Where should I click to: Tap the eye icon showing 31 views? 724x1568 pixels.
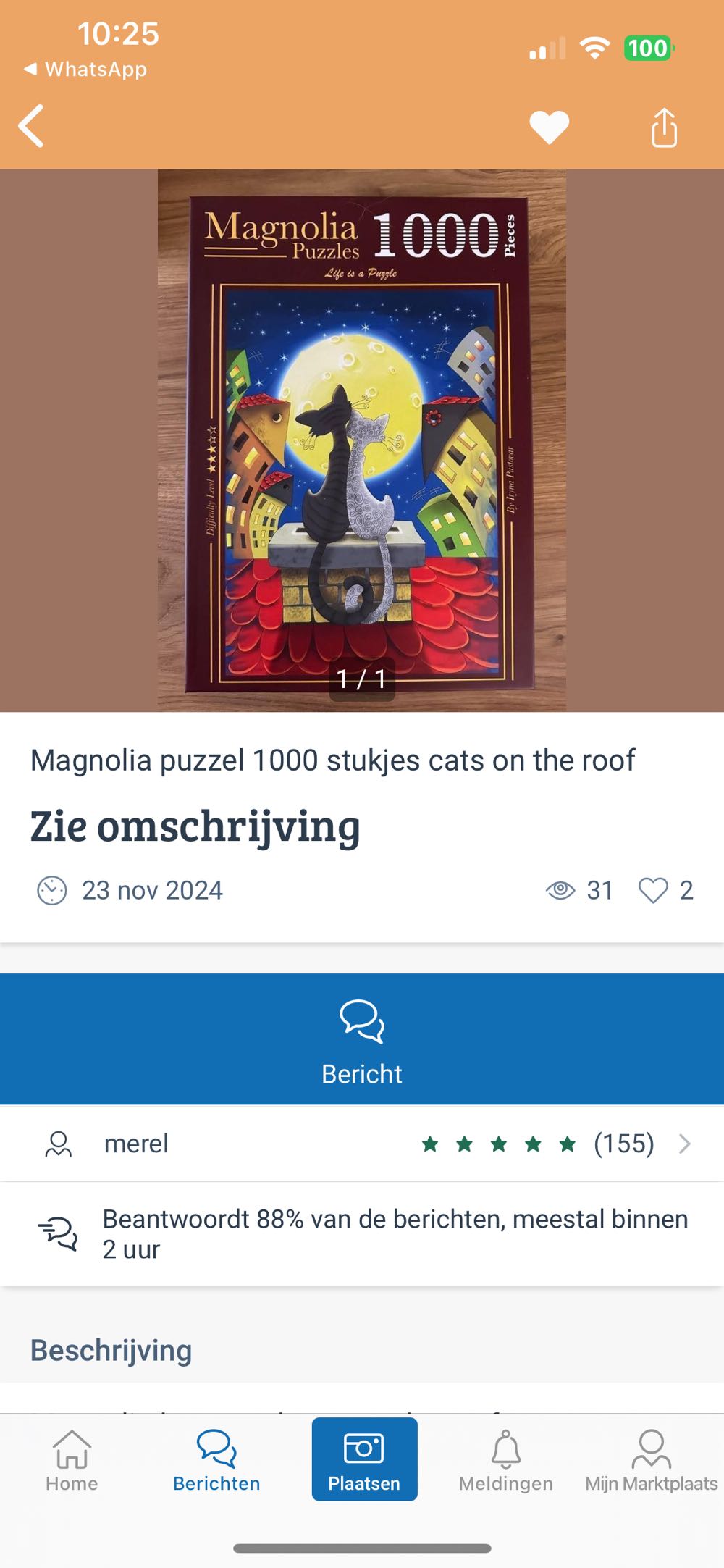point(558,889)
